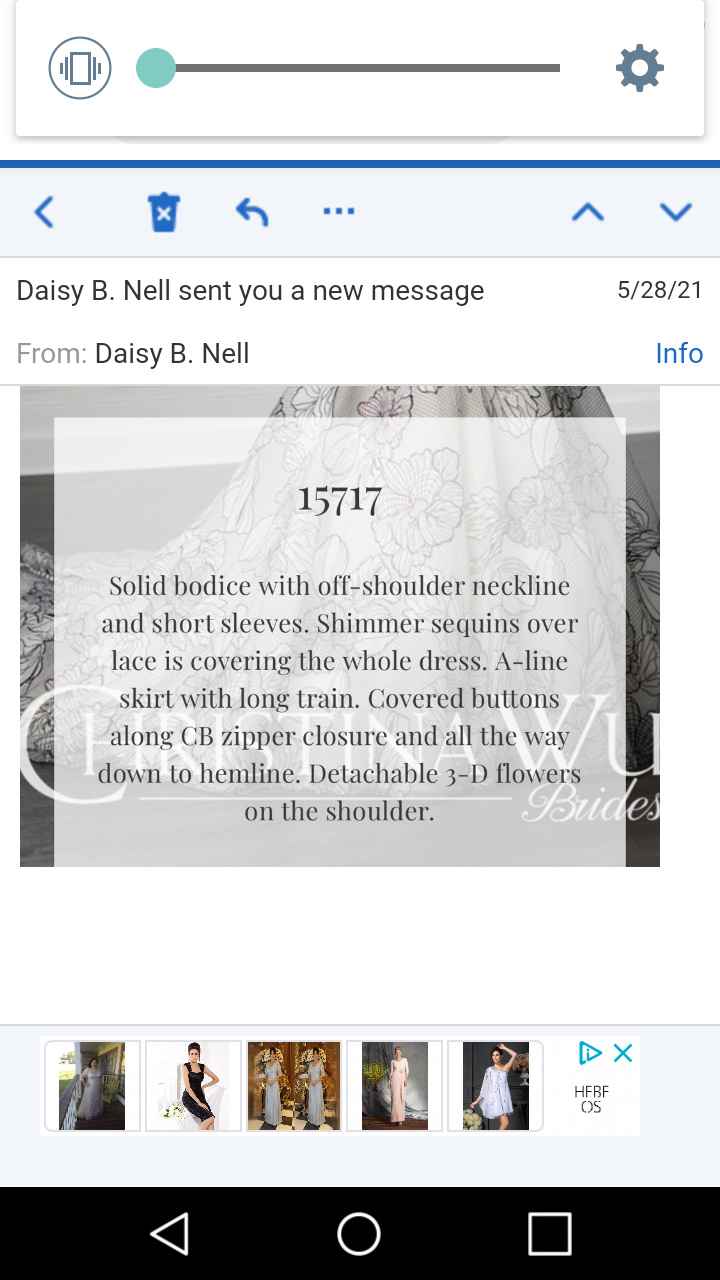This screenshot has height=1280, width=720.
Task: Reply to Daisy B. Nell's message
Action: (252, 212)
